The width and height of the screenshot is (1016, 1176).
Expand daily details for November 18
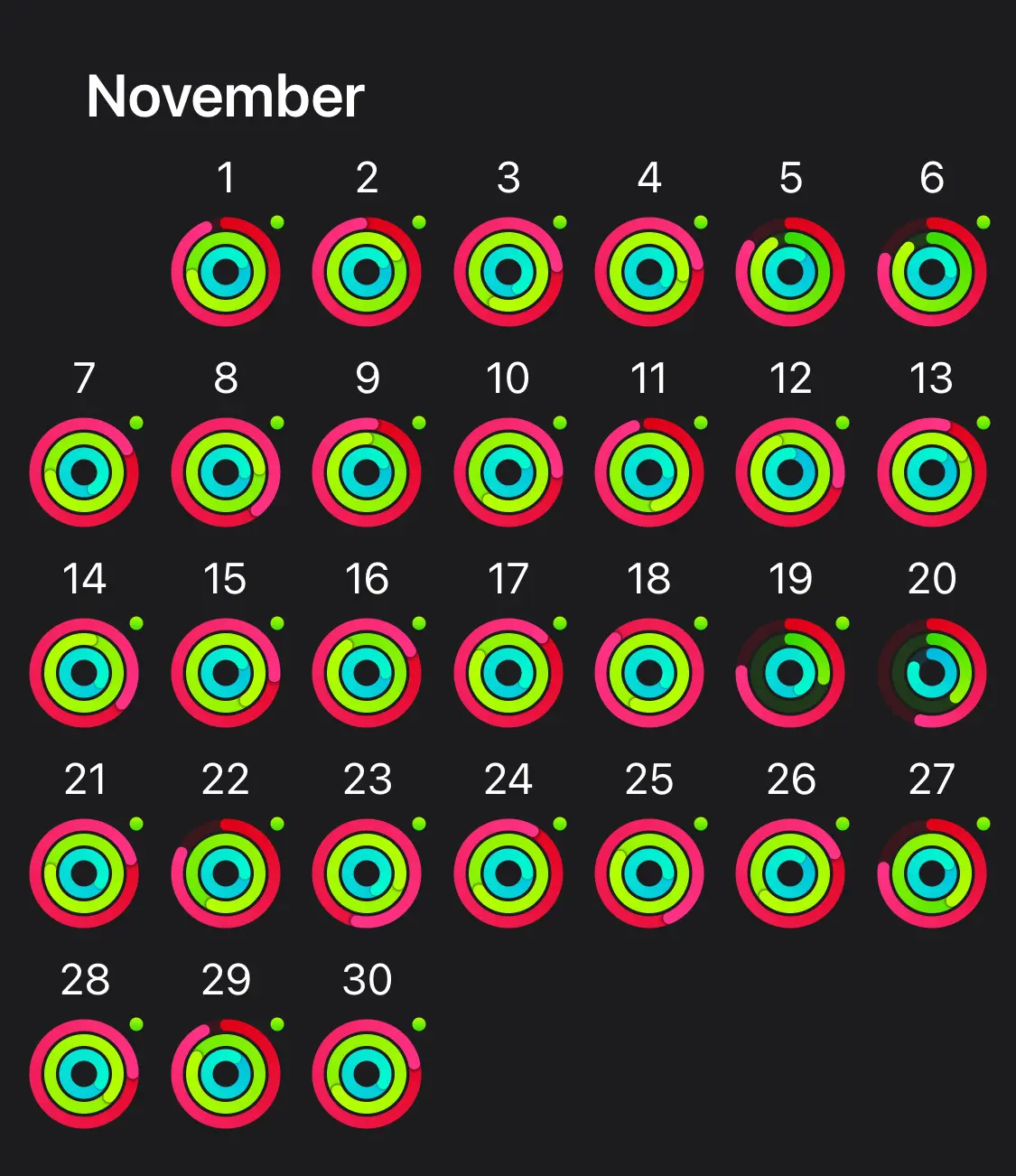(x=649, y=672)
